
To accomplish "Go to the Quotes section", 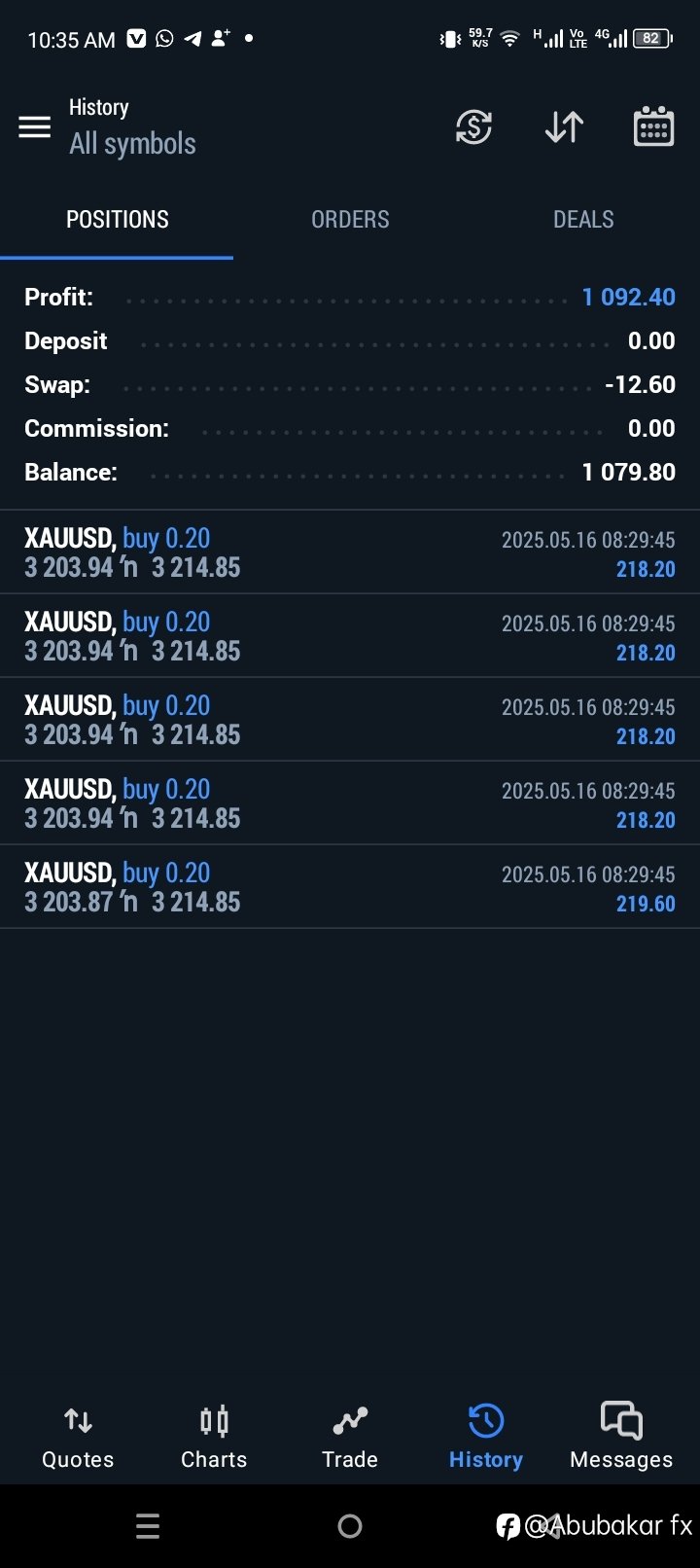I will click(x=78, y=1438).
